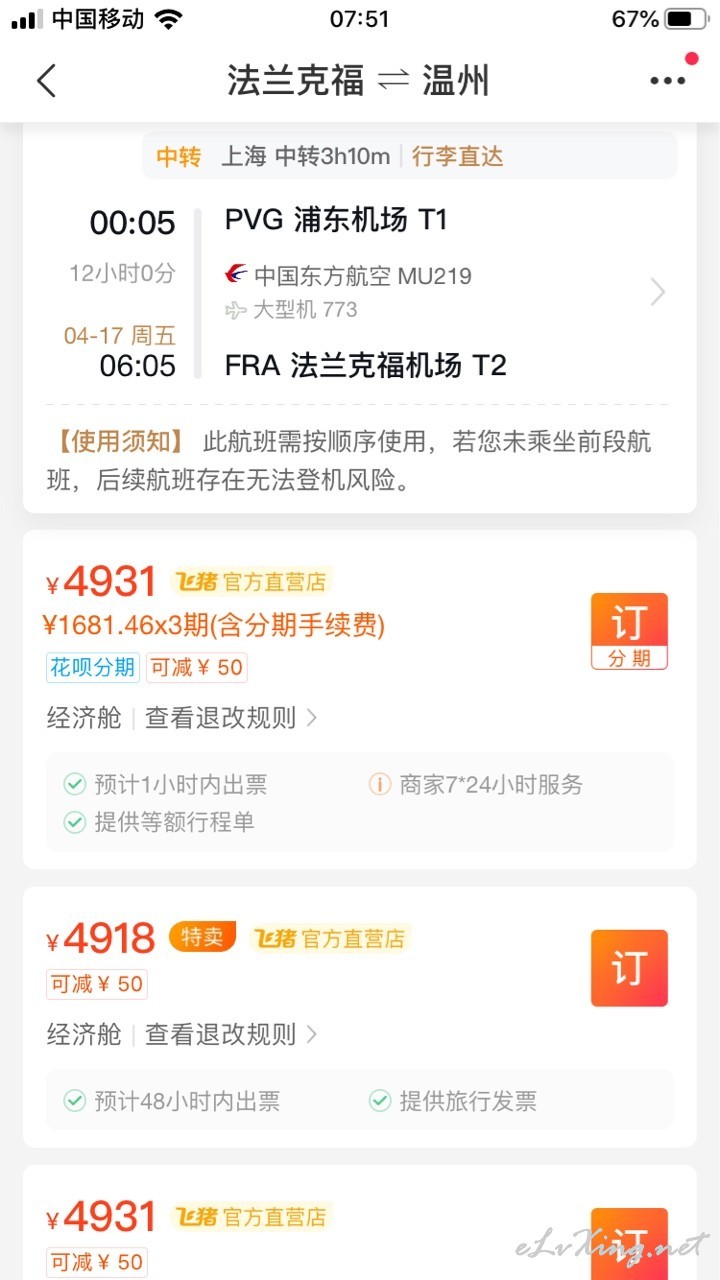View refund rules for the ¥1681.46x3期 fare
The image size is (720, 1280).
(x=232, y=718)
